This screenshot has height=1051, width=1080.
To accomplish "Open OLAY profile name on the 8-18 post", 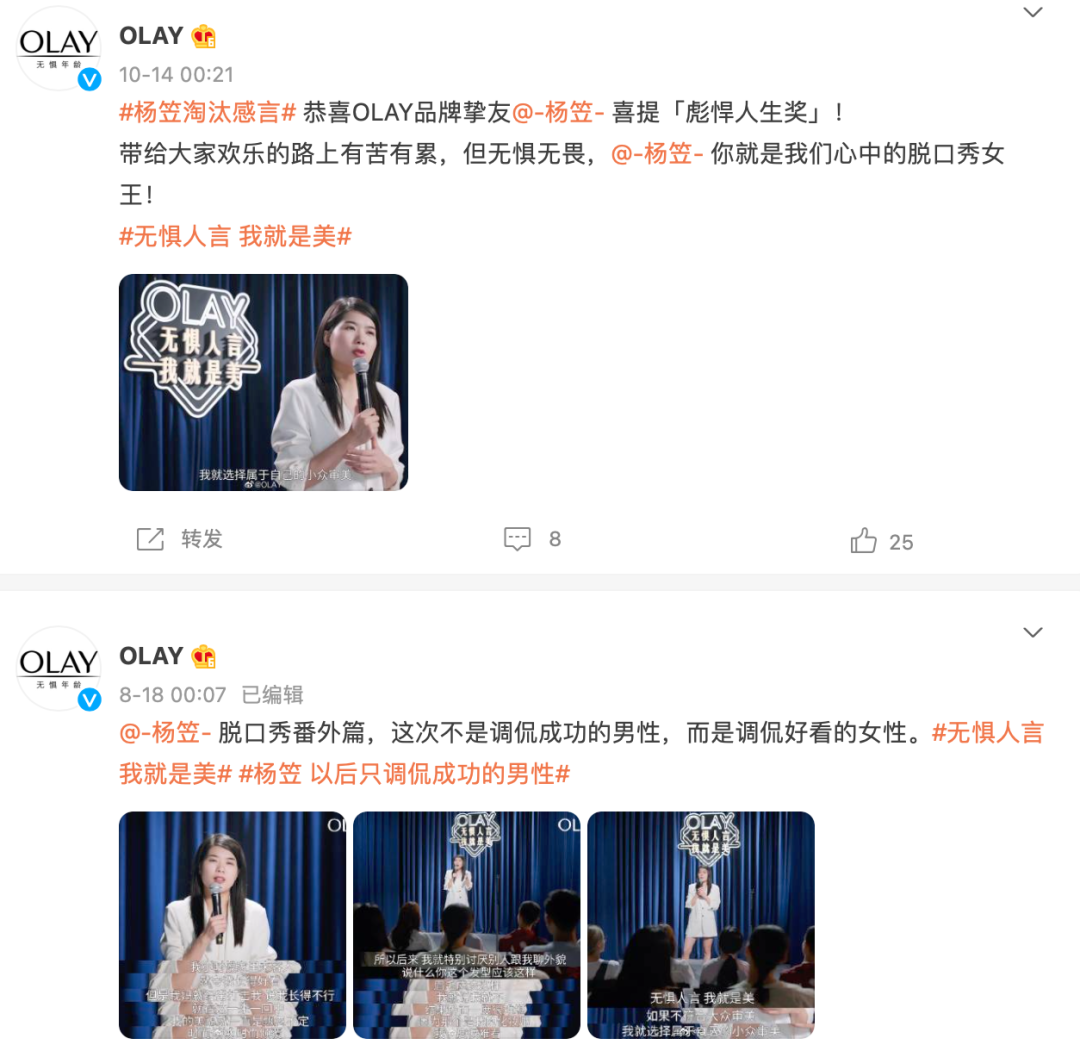I will click(x=151, y=656).
